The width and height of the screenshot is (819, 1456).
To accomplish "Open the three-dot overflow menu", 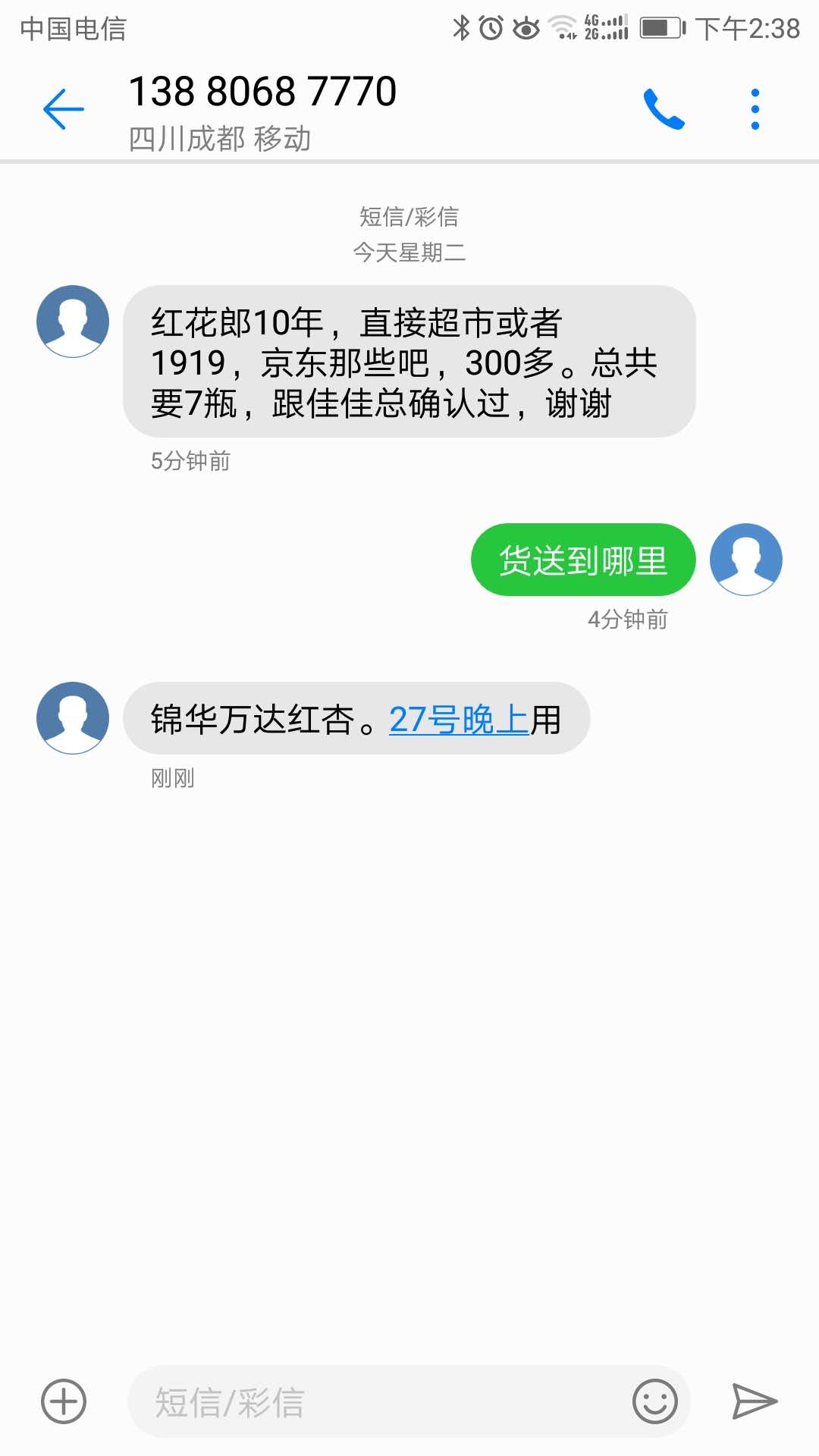I will (755, 109).
